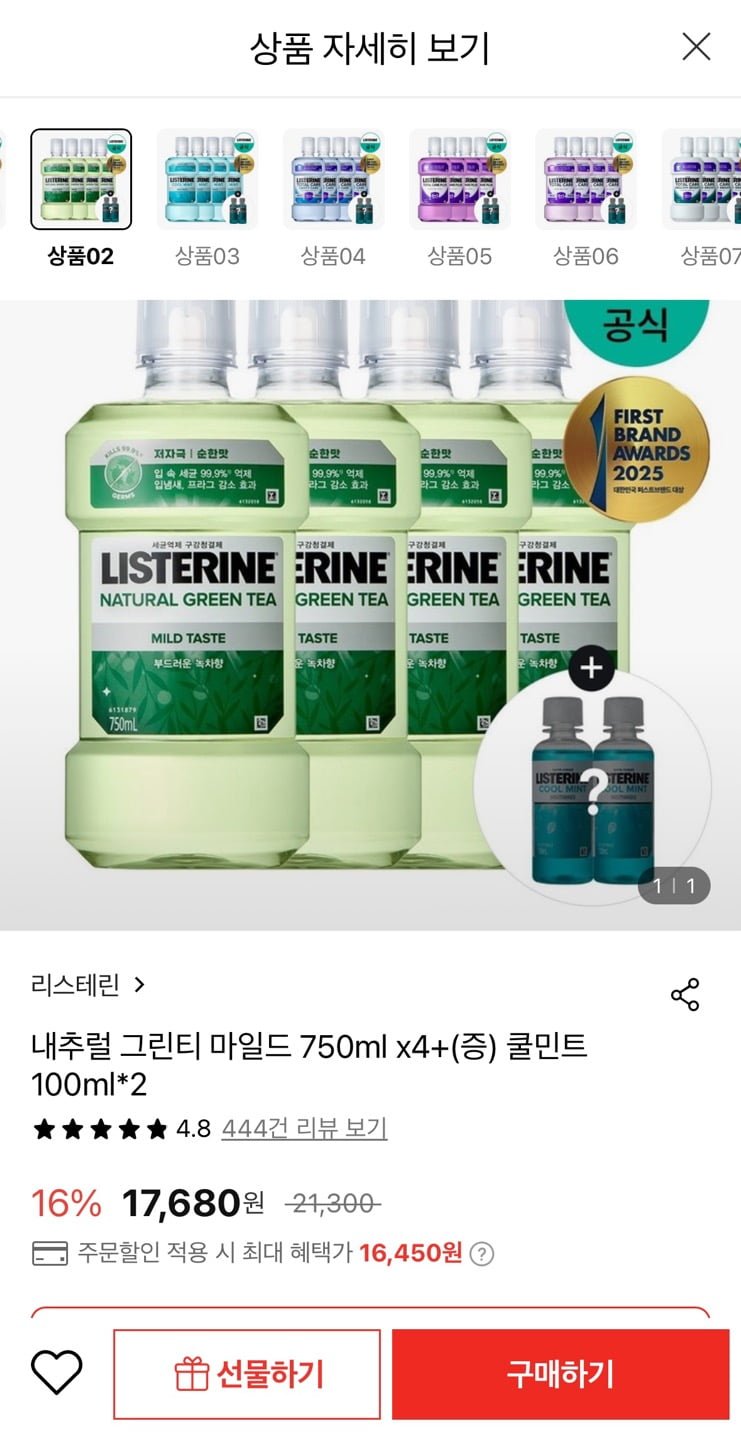This screenshot has width=741, height=1440.
Task: Select the 상품02 thumbnail
Action: click(x=81, y=180)
